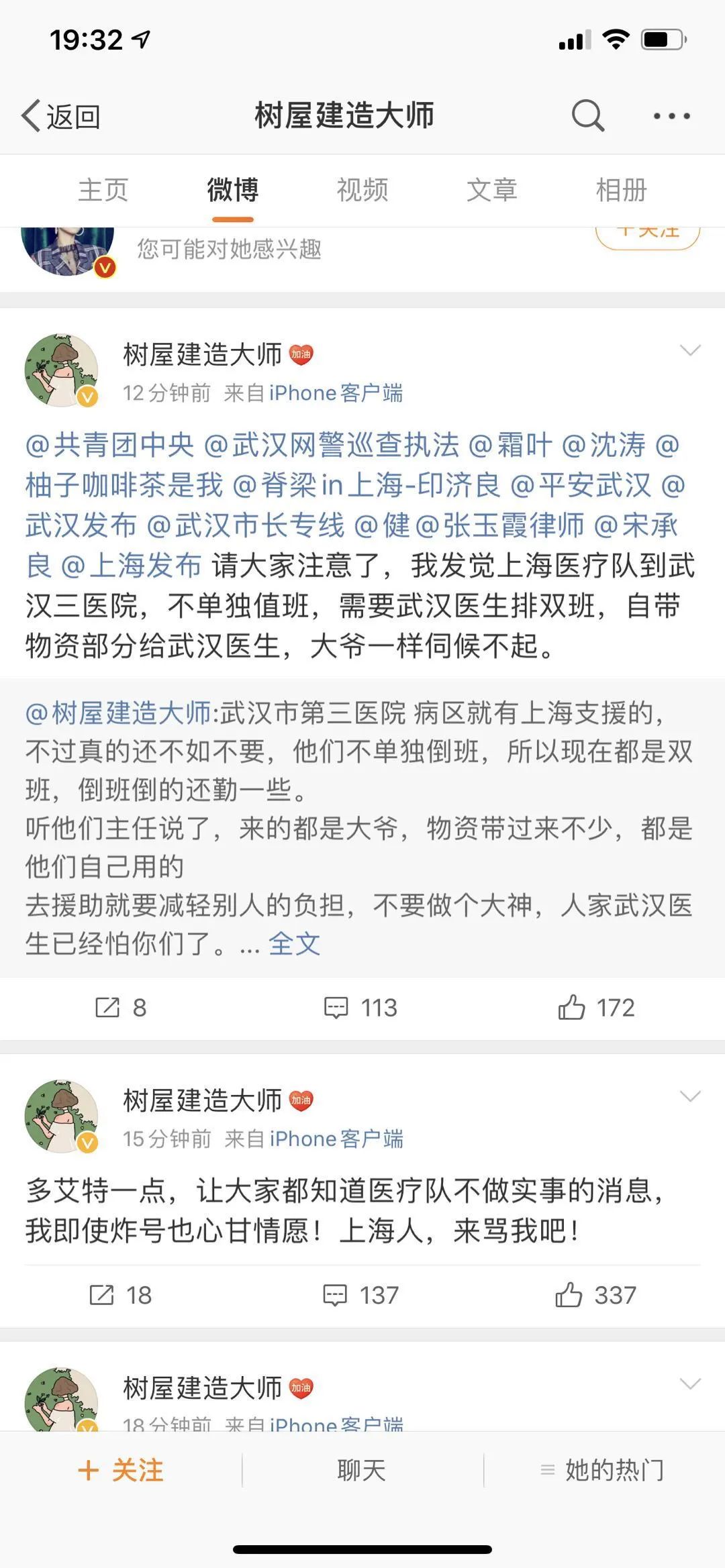The width and height of the screenshot is (725, 1568).
Task: Open the search magnifier icon
Action: click(587, 115)
